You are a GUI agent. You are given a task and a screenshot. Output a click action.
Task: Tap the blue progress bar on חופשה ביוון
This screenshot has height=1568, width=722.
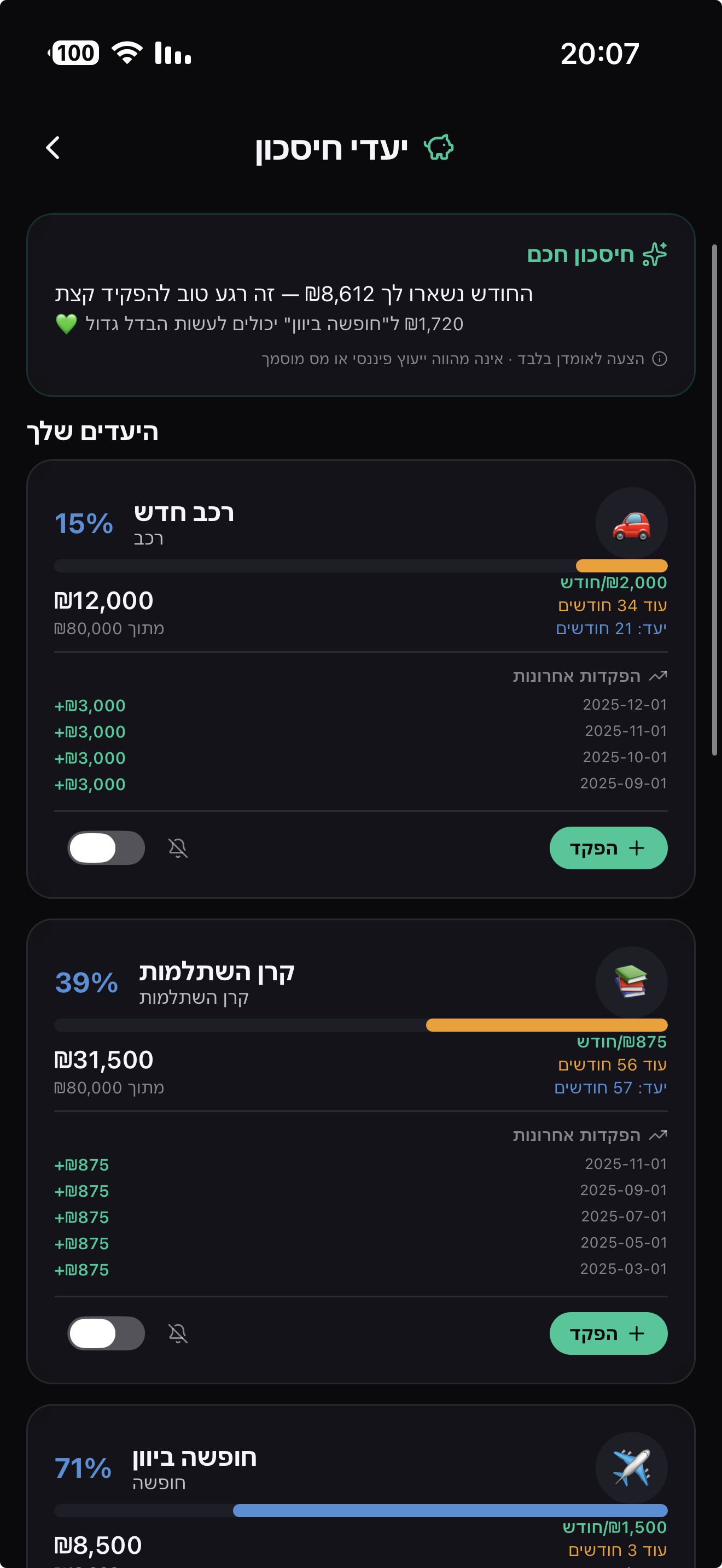451,1510
